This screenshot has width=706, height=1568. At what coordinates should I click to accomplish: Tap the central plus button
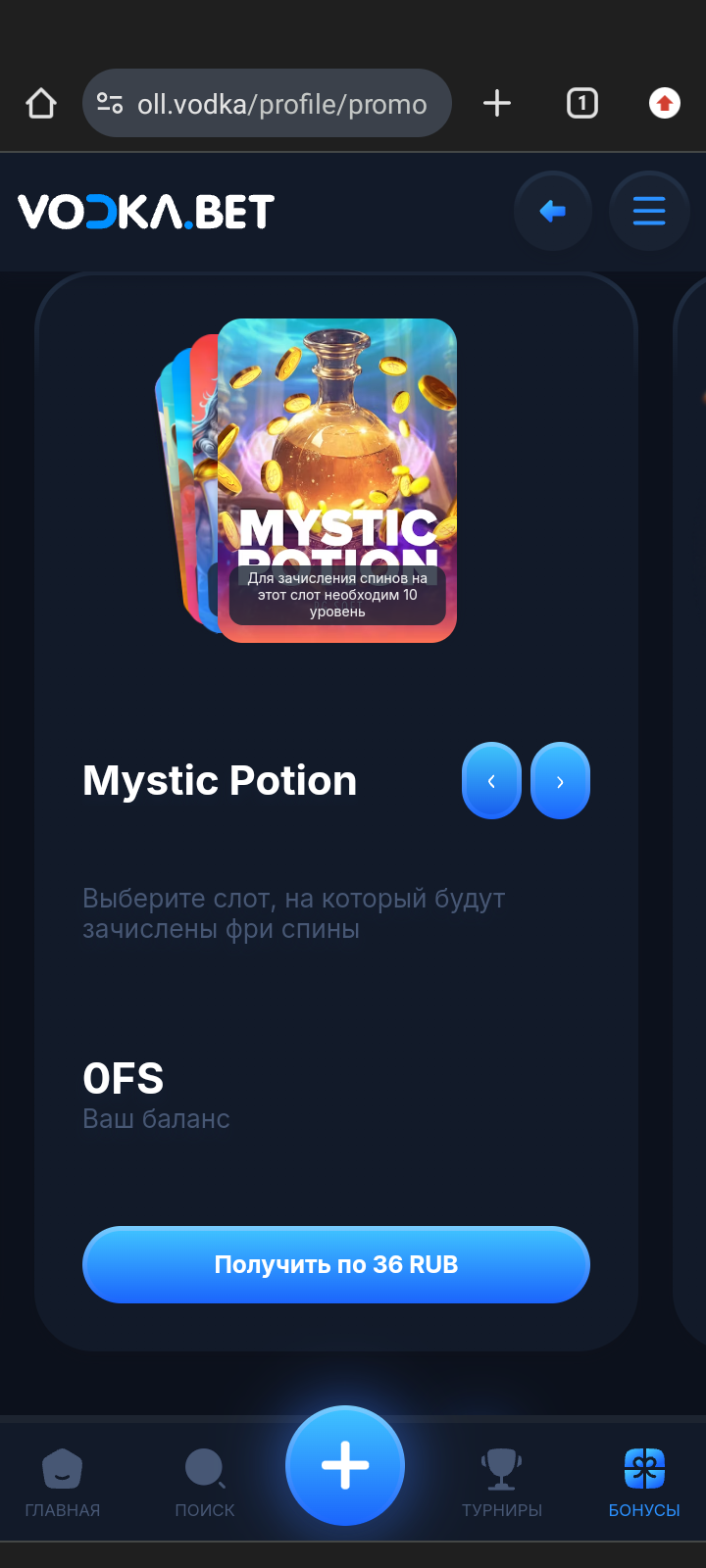tap(345, 1466)
